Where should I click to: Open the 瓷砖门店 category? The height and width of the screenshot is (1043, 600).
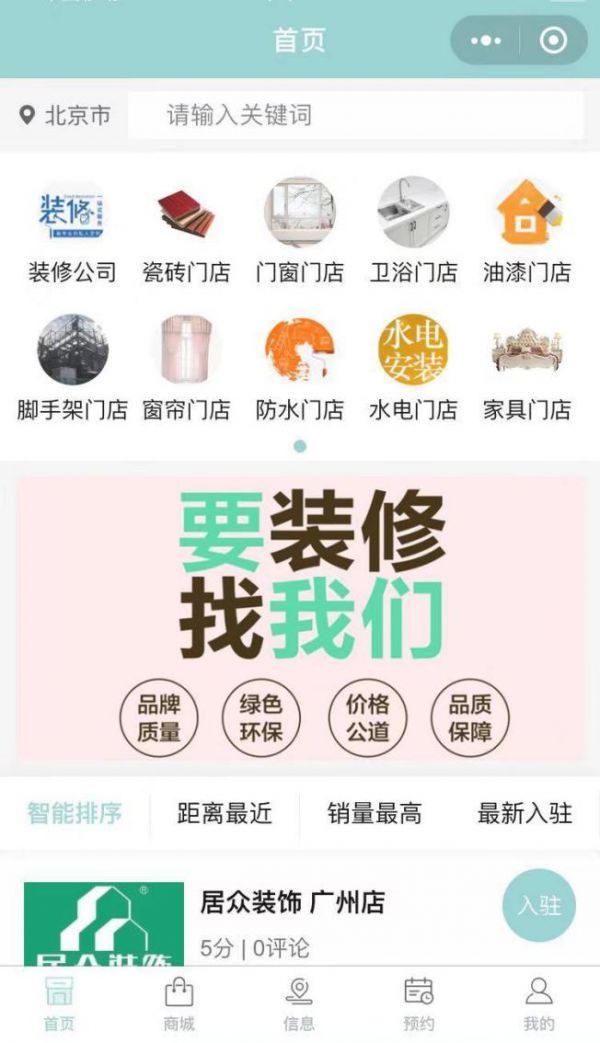(x=186, y=229)
